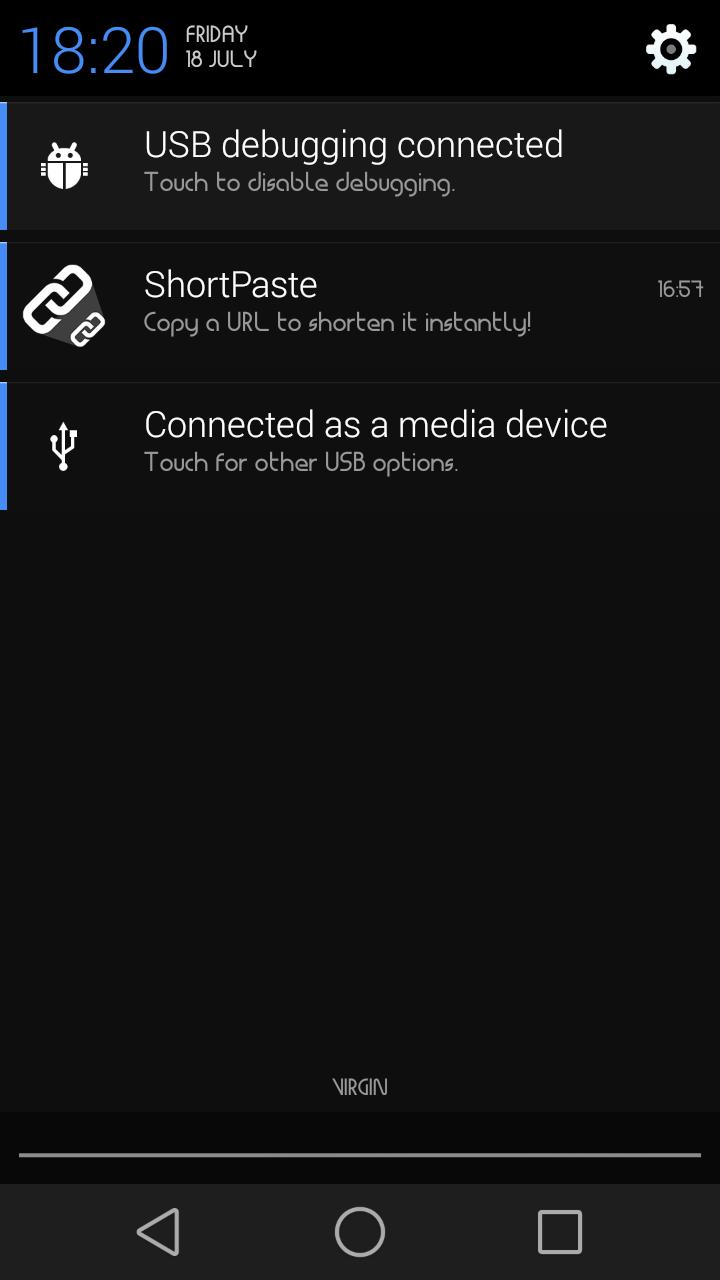Touch to disable USB debugging
The height and width of the screenshot is (1280, 720).
point(301,182)
